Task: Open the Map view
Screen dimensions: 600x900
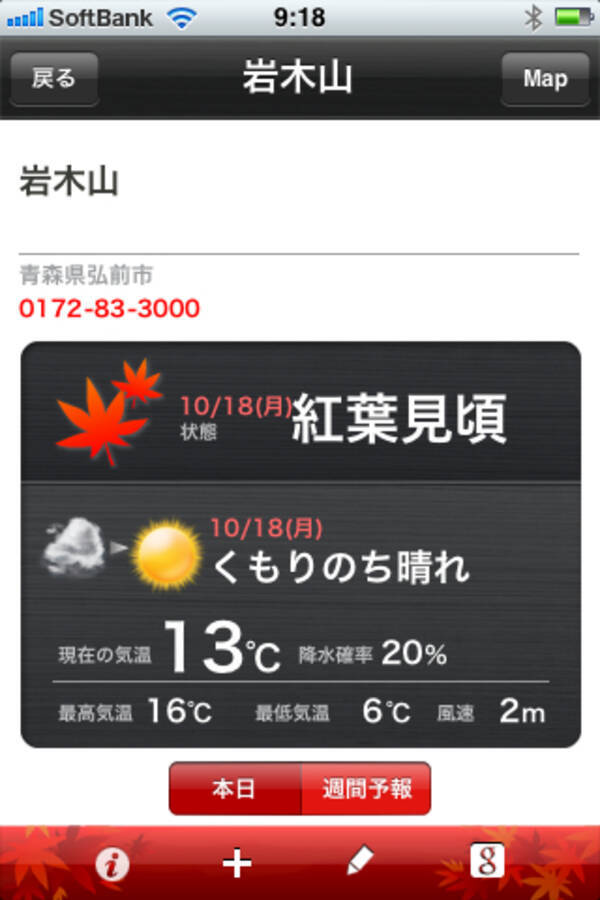Action: [x=545, y=79]
